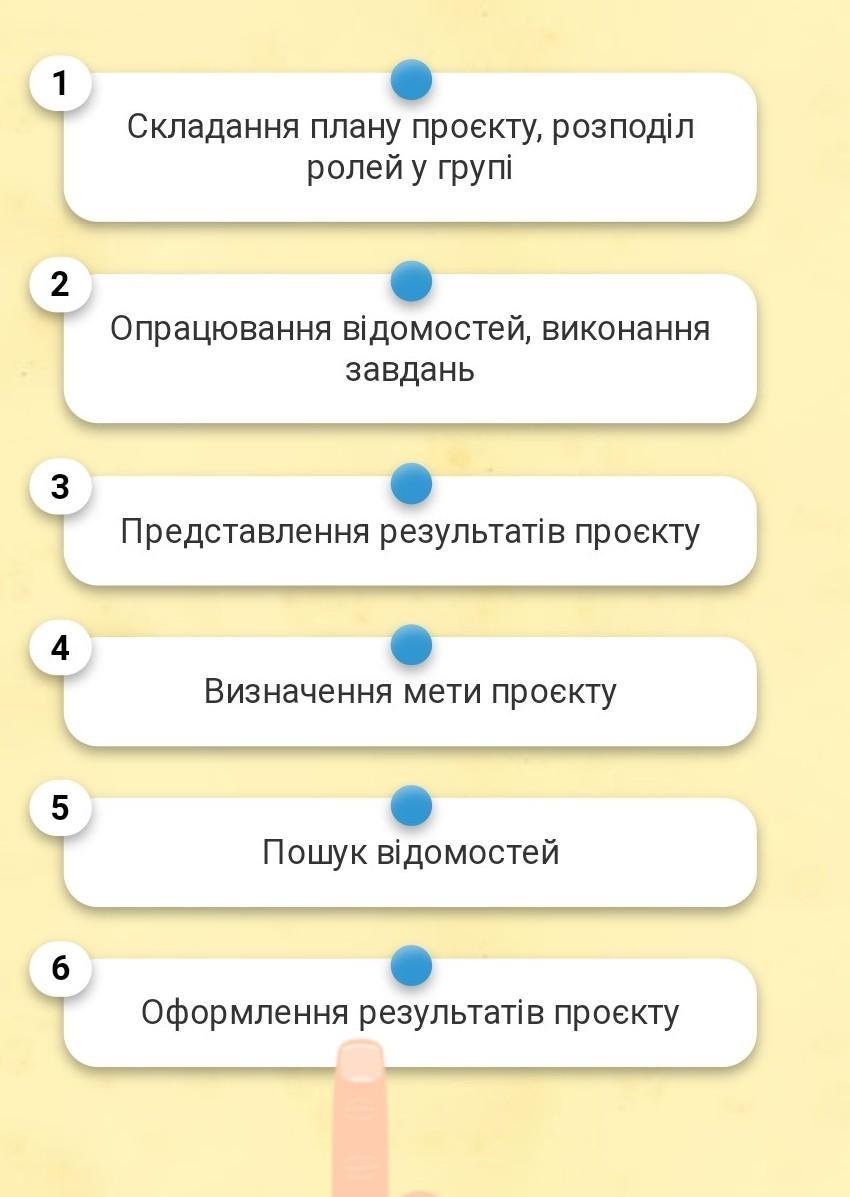This screenshot has width=850, height=1197.
Task: Tap the card 'Оформлення результатів проєкту'
Action: coord(410,1013)
